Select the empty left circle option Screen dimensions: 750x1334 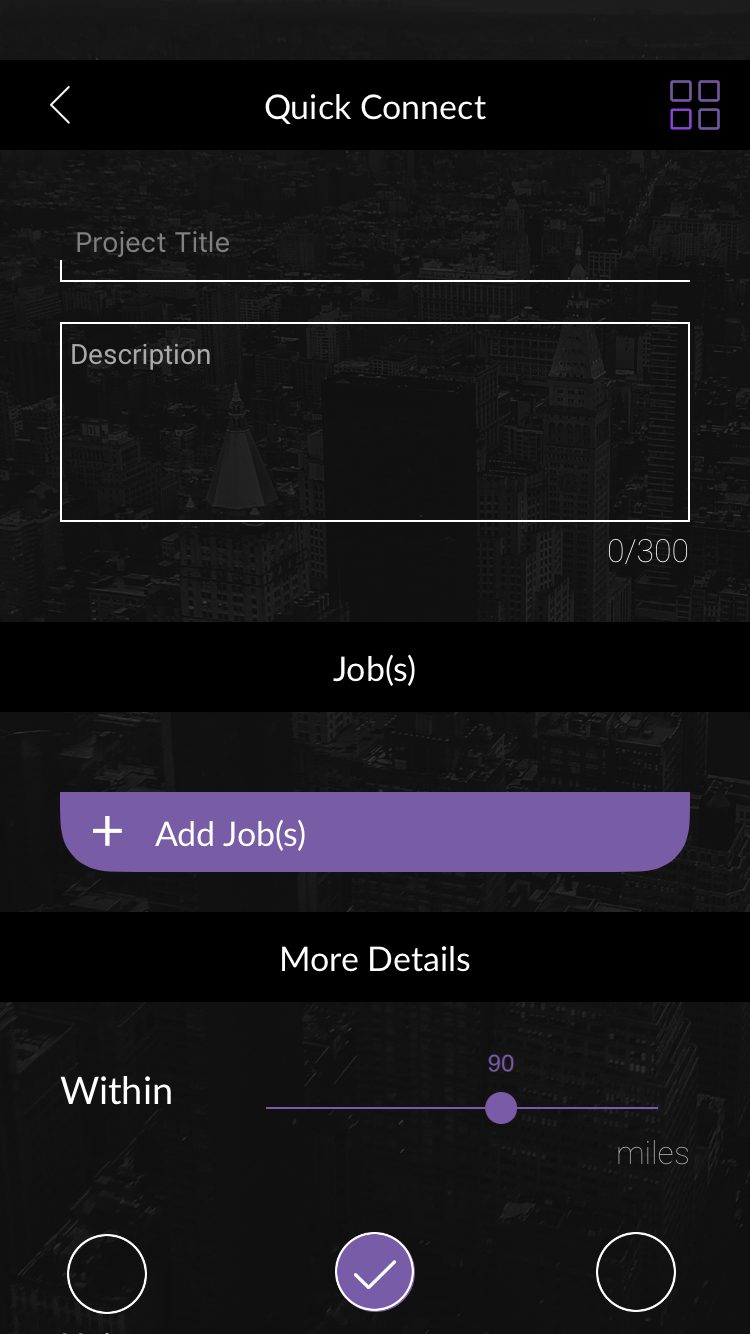point(107,1274)
